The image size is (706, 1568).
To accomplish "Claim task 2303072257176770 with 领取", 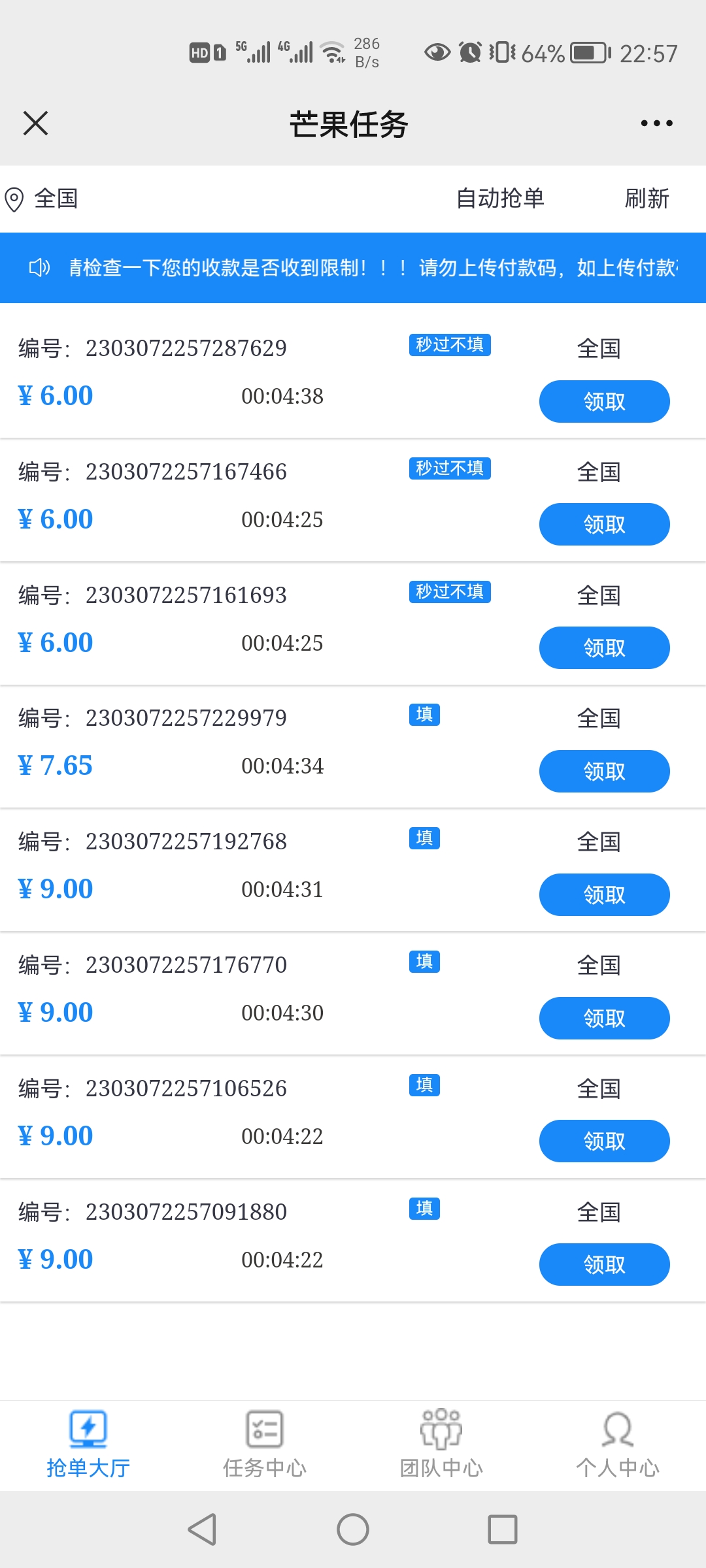I will pyautogui.click(x=604, y=1018).
